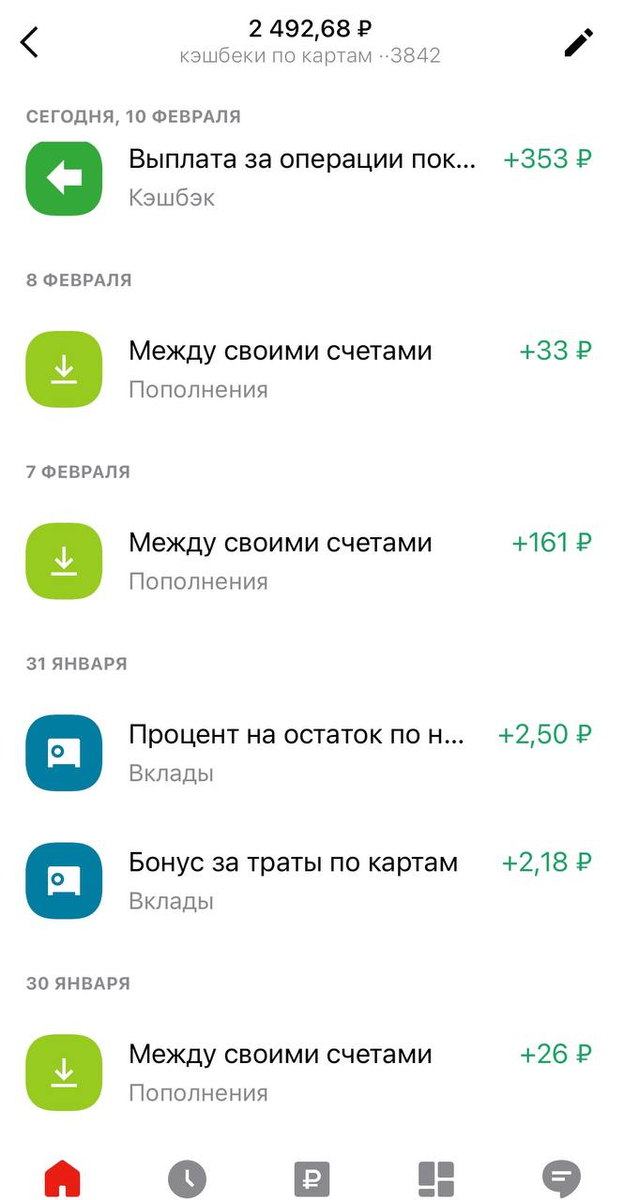Switch to the home tab

coord(63,1178)
